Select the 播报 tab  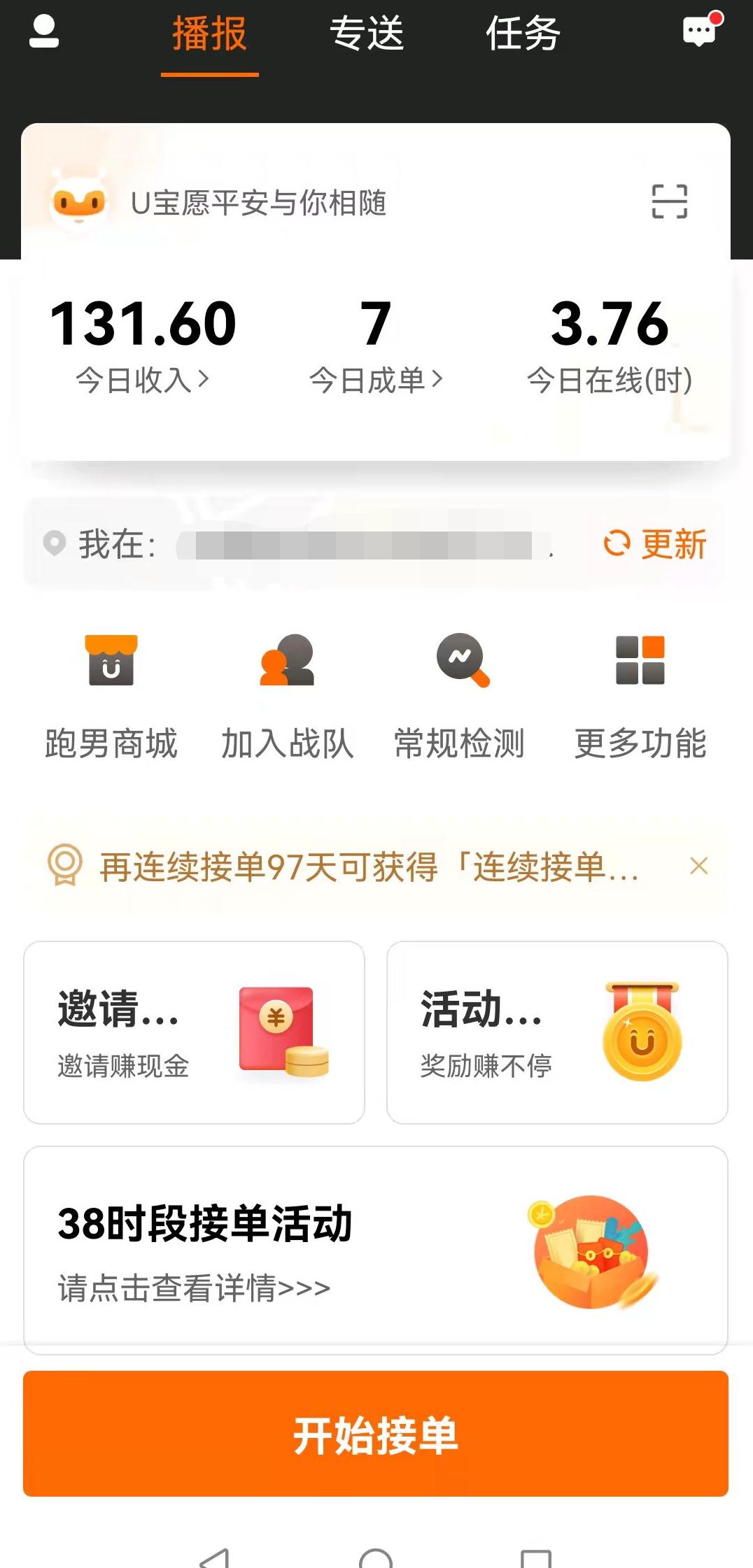209,34
